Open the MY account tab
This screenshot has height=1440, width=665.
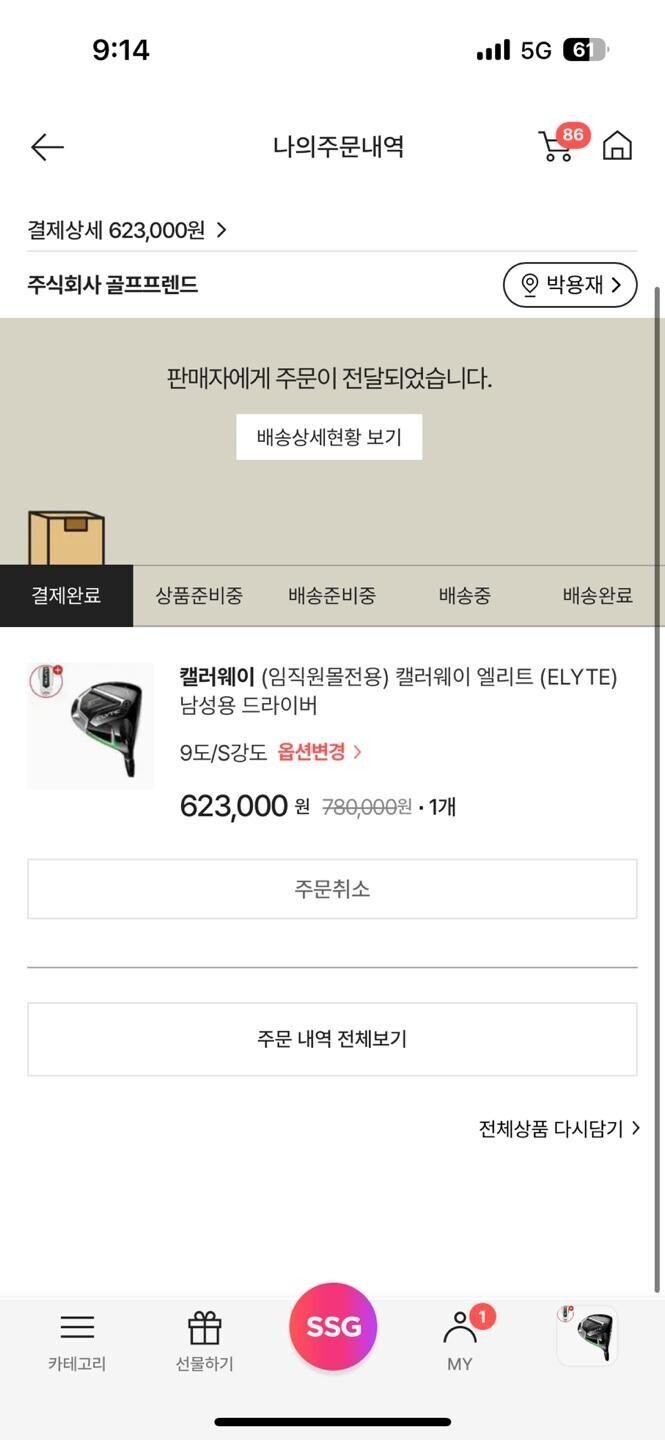[460, 1341]
